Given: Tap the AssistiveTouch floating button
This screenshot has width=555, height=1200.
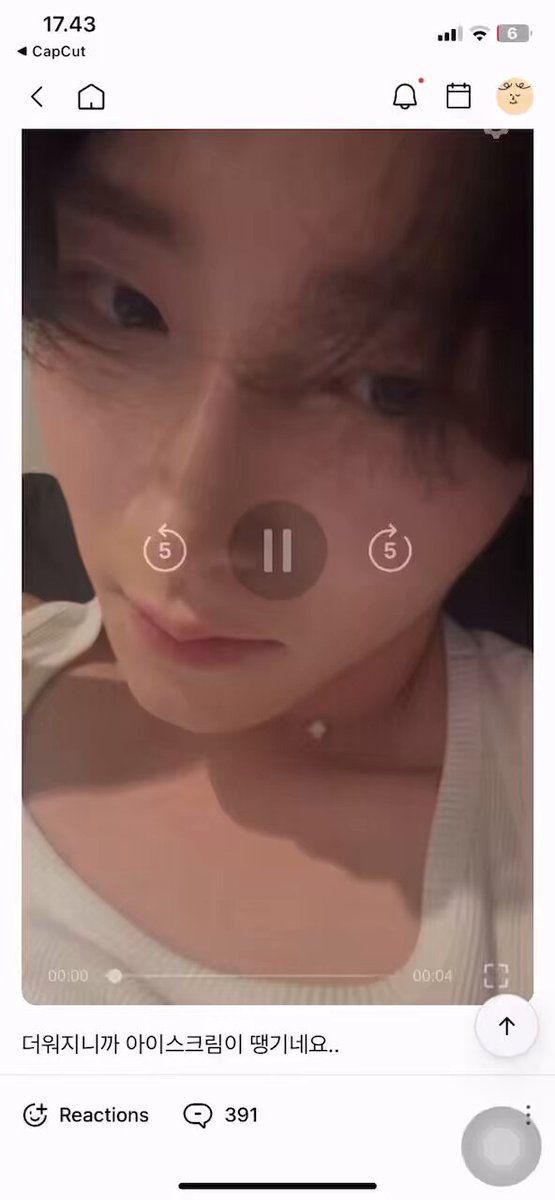Looking at the screenshot, I should (501, 1146).
